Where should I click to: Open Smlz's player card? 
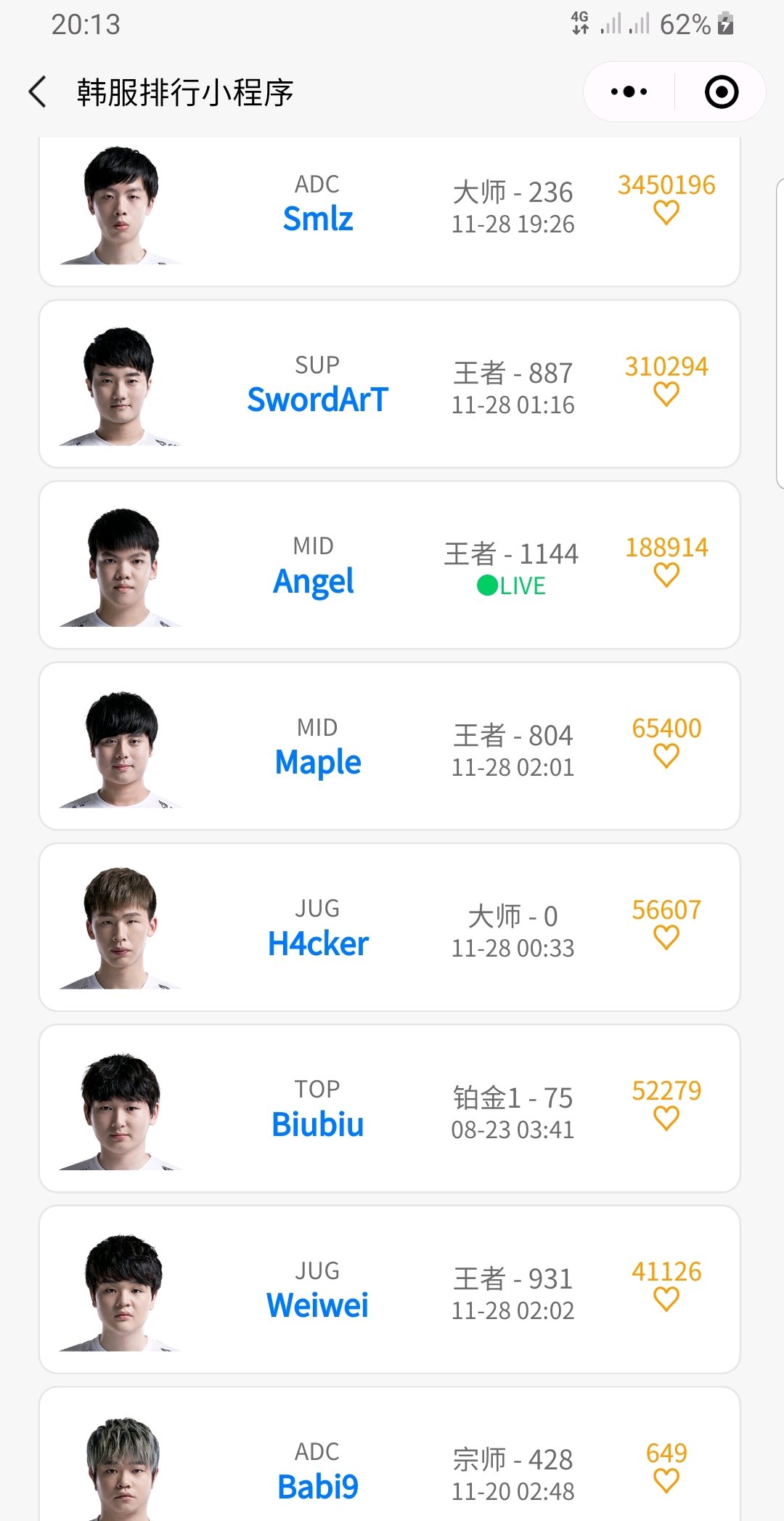(390, 211)
